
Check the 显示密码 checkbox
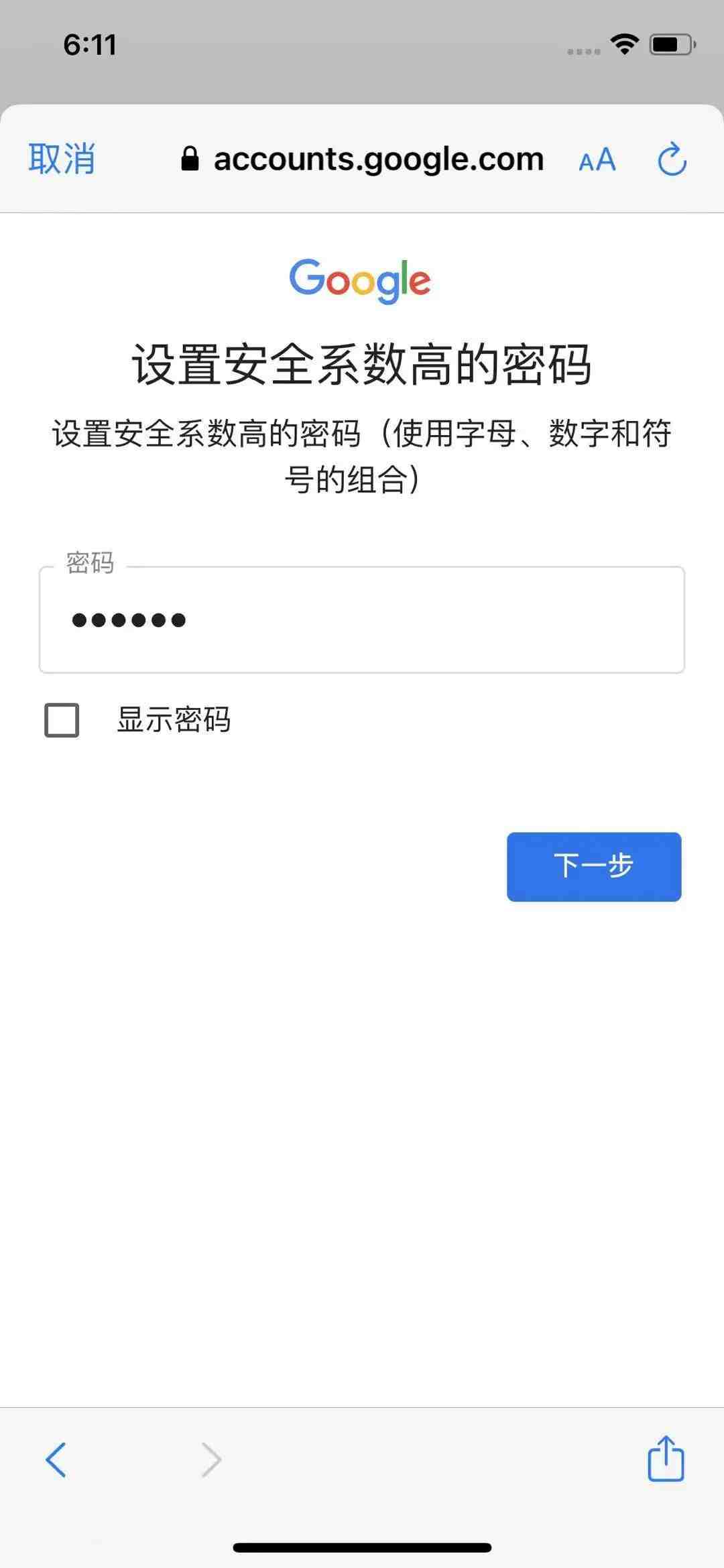(62, 720)
